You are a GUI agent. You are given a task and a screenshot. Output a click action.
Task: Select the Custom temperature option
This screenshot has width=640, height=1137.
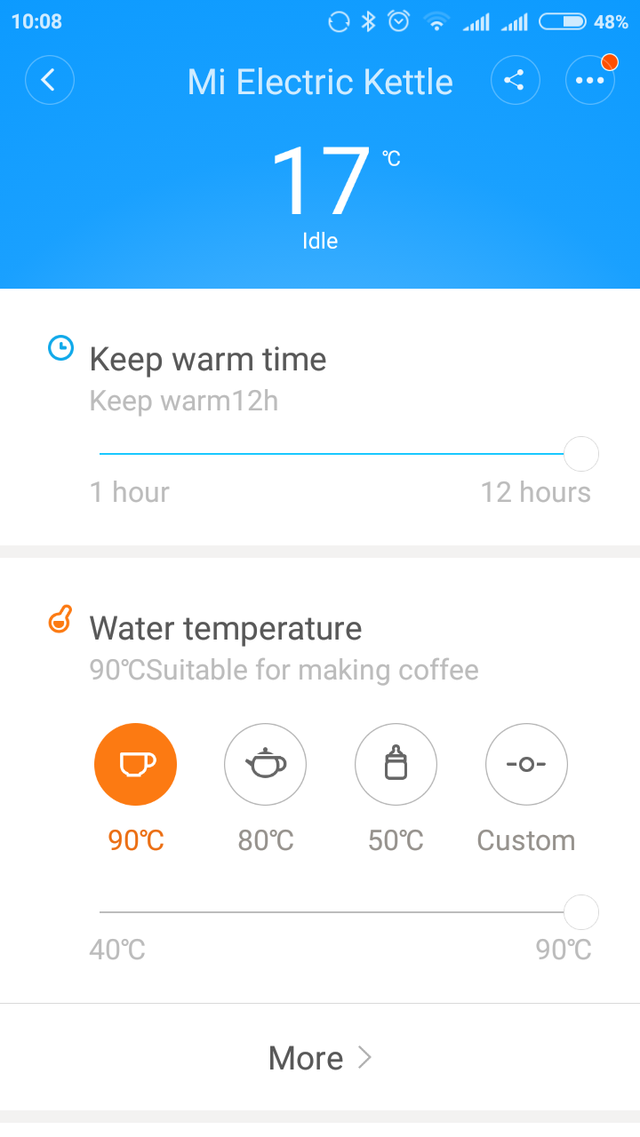coord(526,764)
